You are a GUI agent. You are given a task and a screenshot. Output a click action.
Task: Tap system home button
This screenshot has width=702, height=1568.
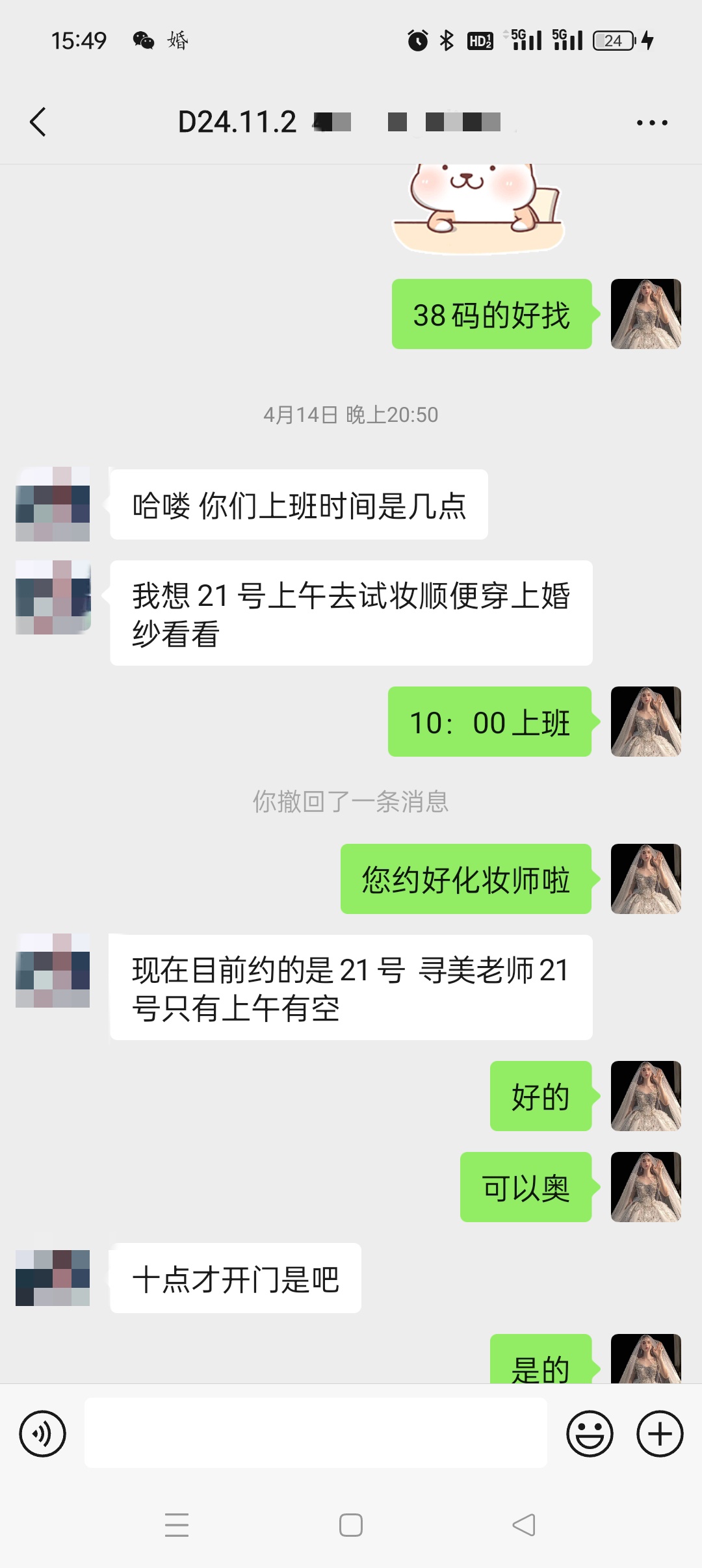pyautogui.click(x=350, y=1524)
